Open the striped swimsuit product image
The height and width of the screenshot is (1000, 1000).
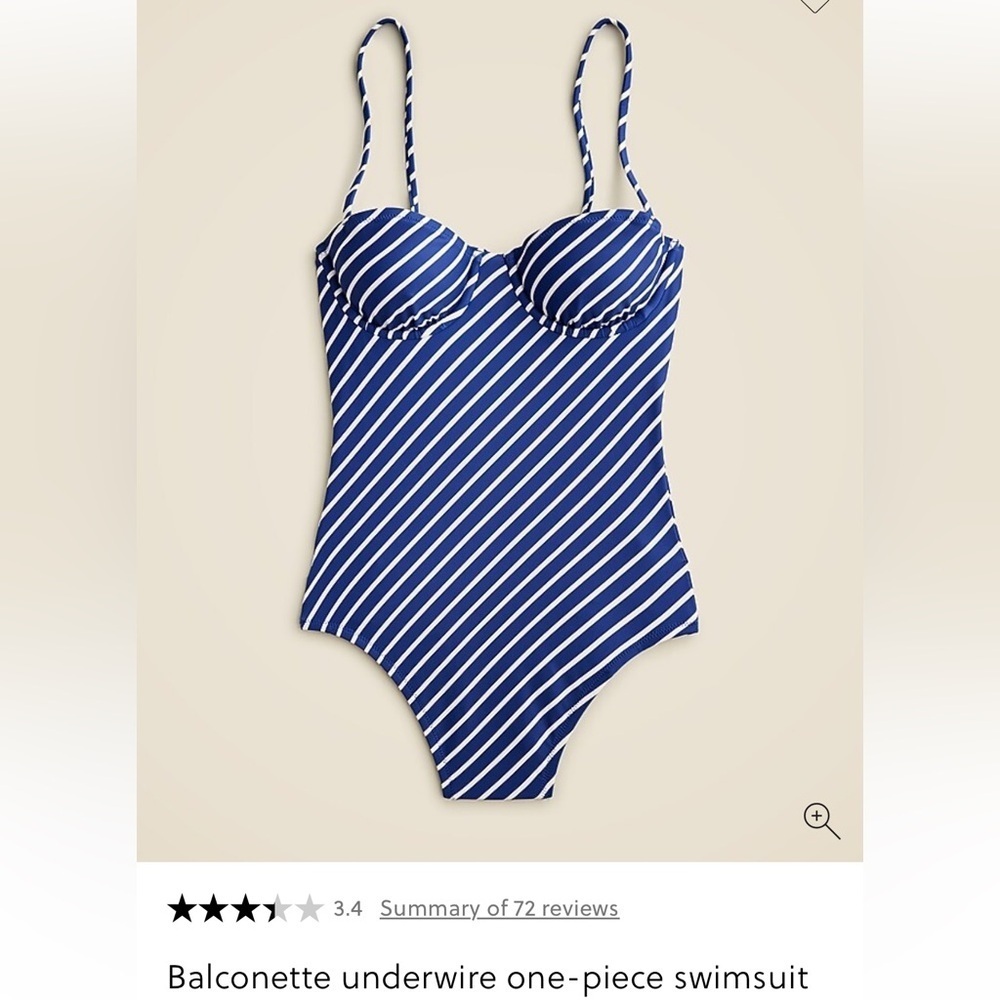click(x=500, y=430)
